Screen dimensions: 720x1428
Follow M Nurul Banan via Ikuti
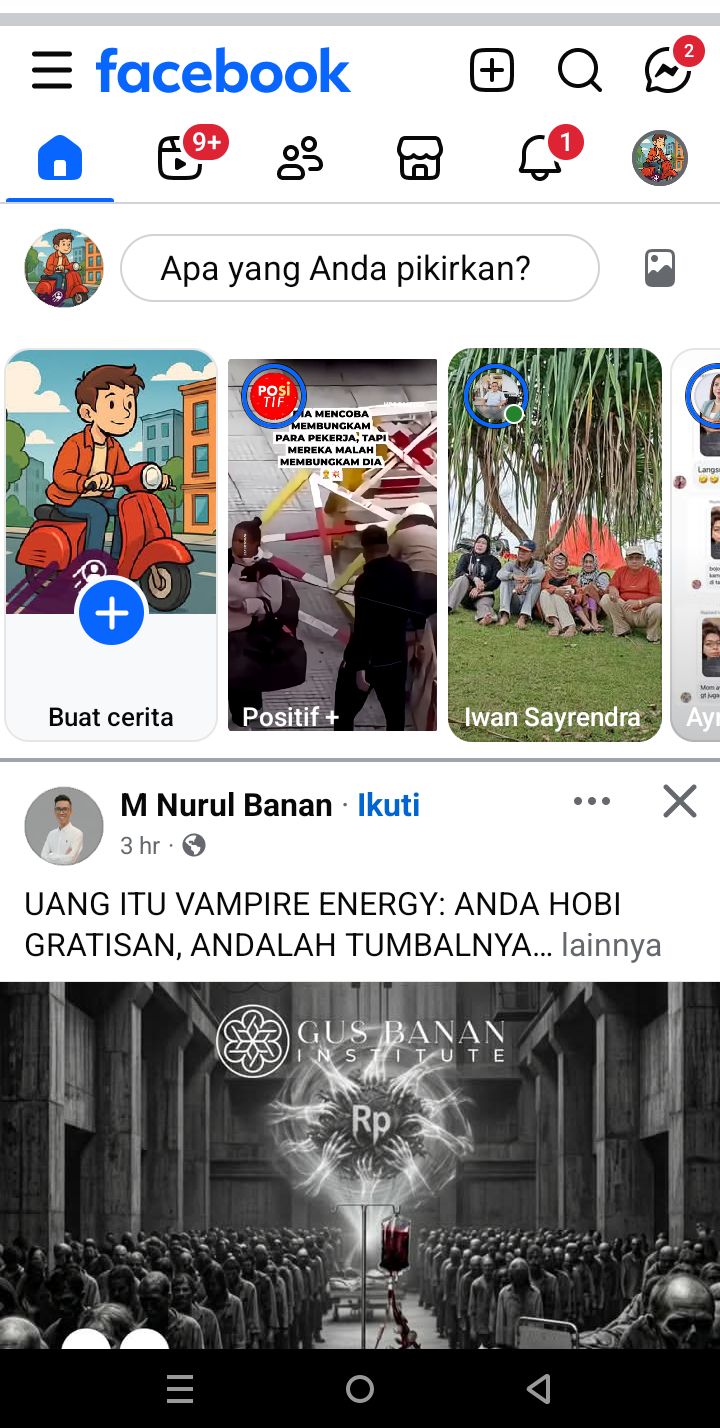coord(389,805)
